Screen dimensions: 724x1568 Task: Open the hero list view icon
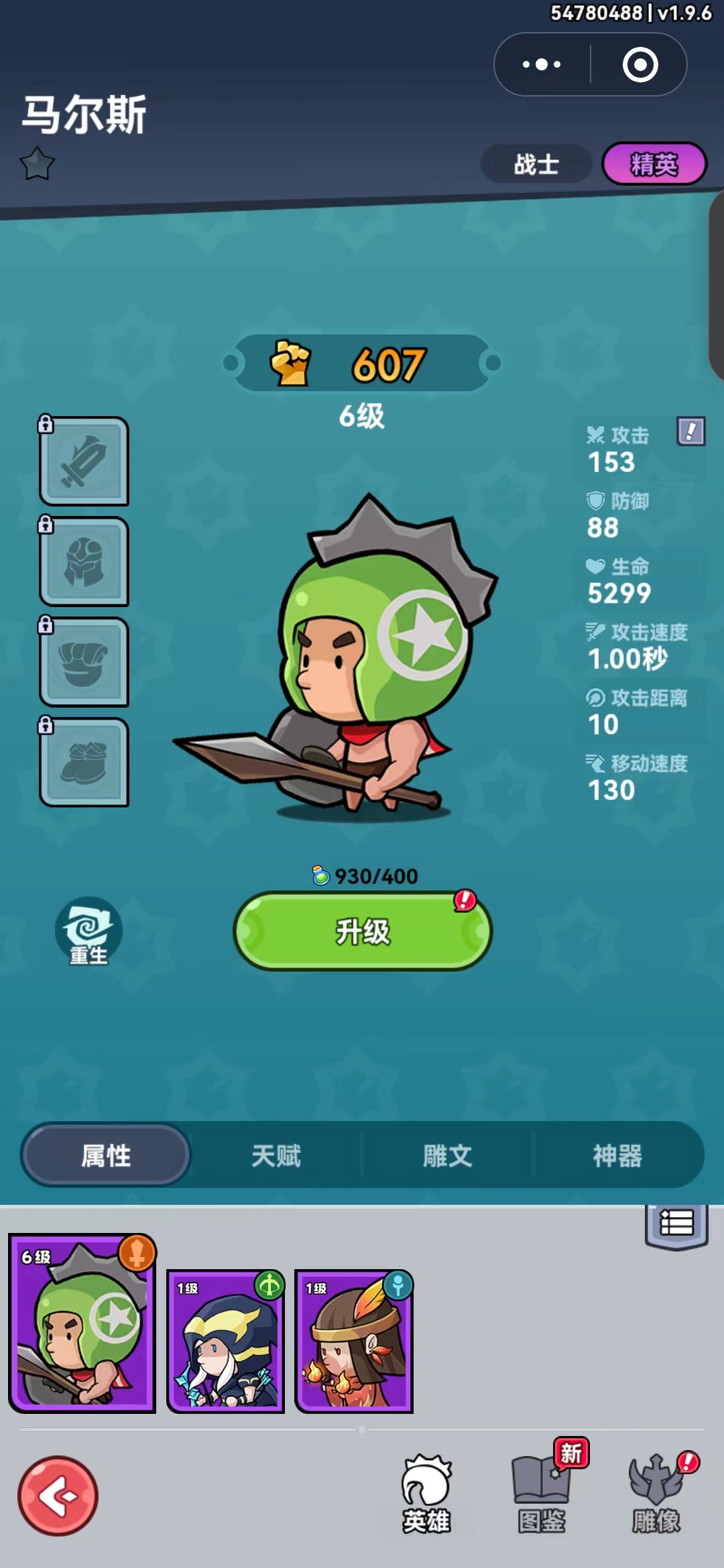(x=676, y=1224)
